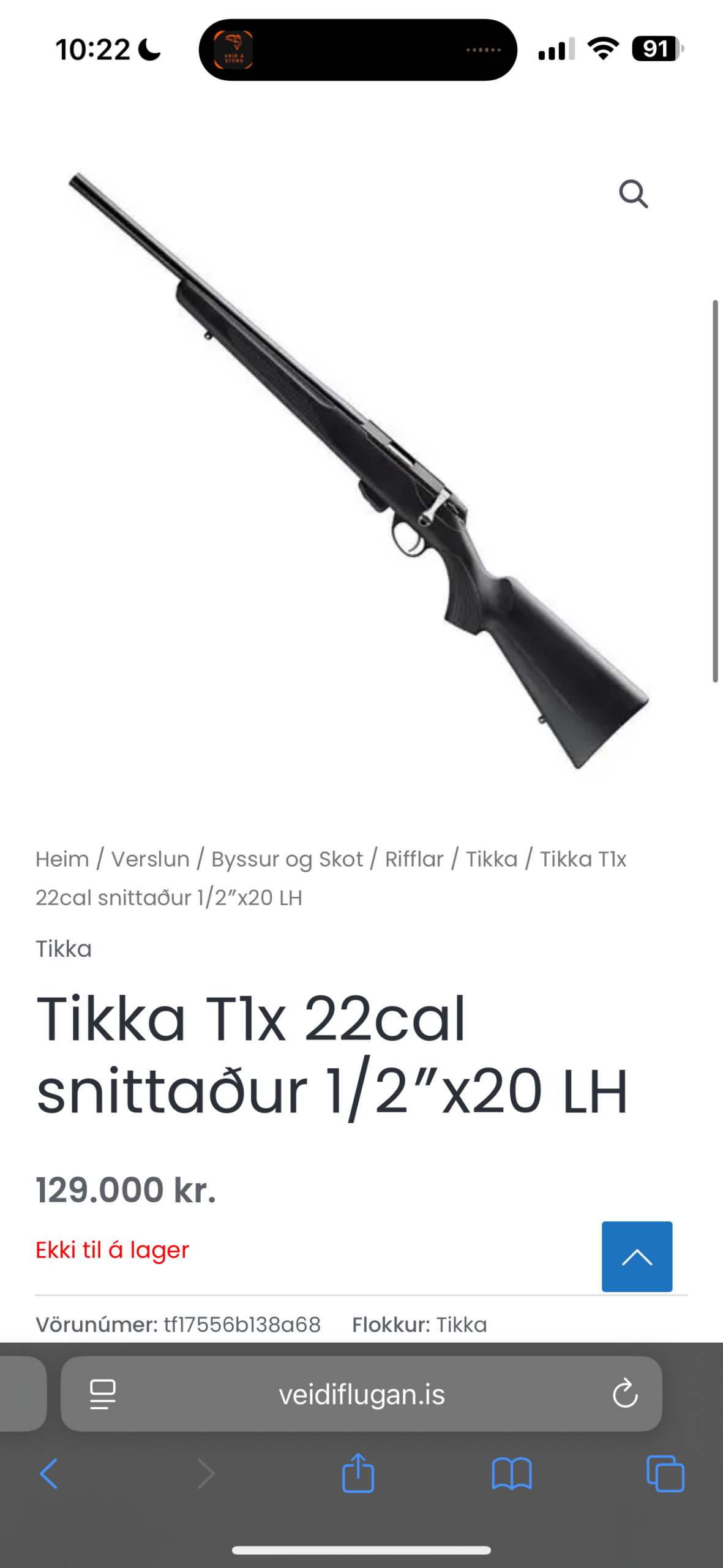Open the Tikka brand link above title
The image size is (723, 1568).
[x=64, y=949]
